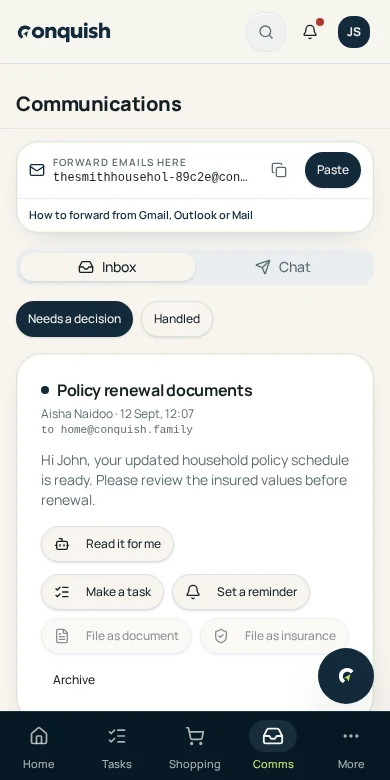Screen dimensions: 390x780
Task: Switch to the Shopping tab
Action: point(195,746)
